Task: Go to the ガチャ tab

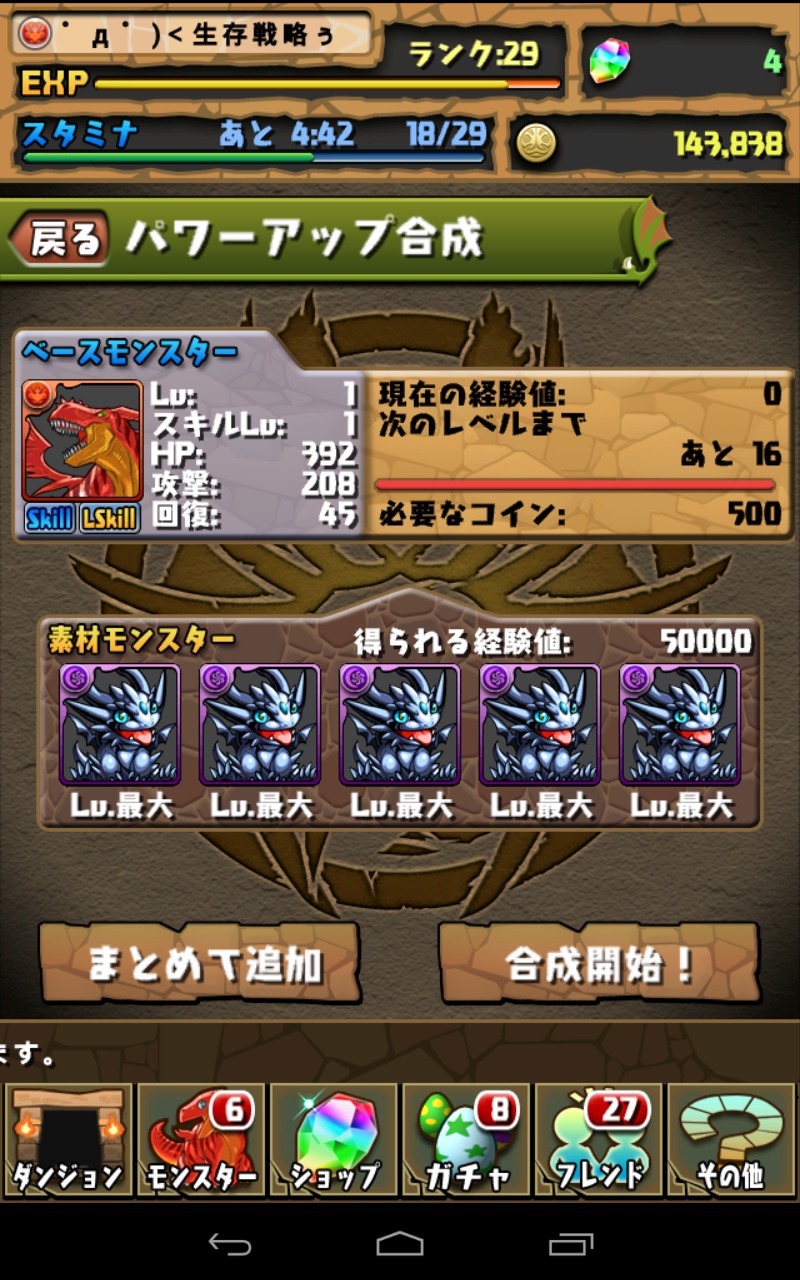Action: pos(467,1140)
